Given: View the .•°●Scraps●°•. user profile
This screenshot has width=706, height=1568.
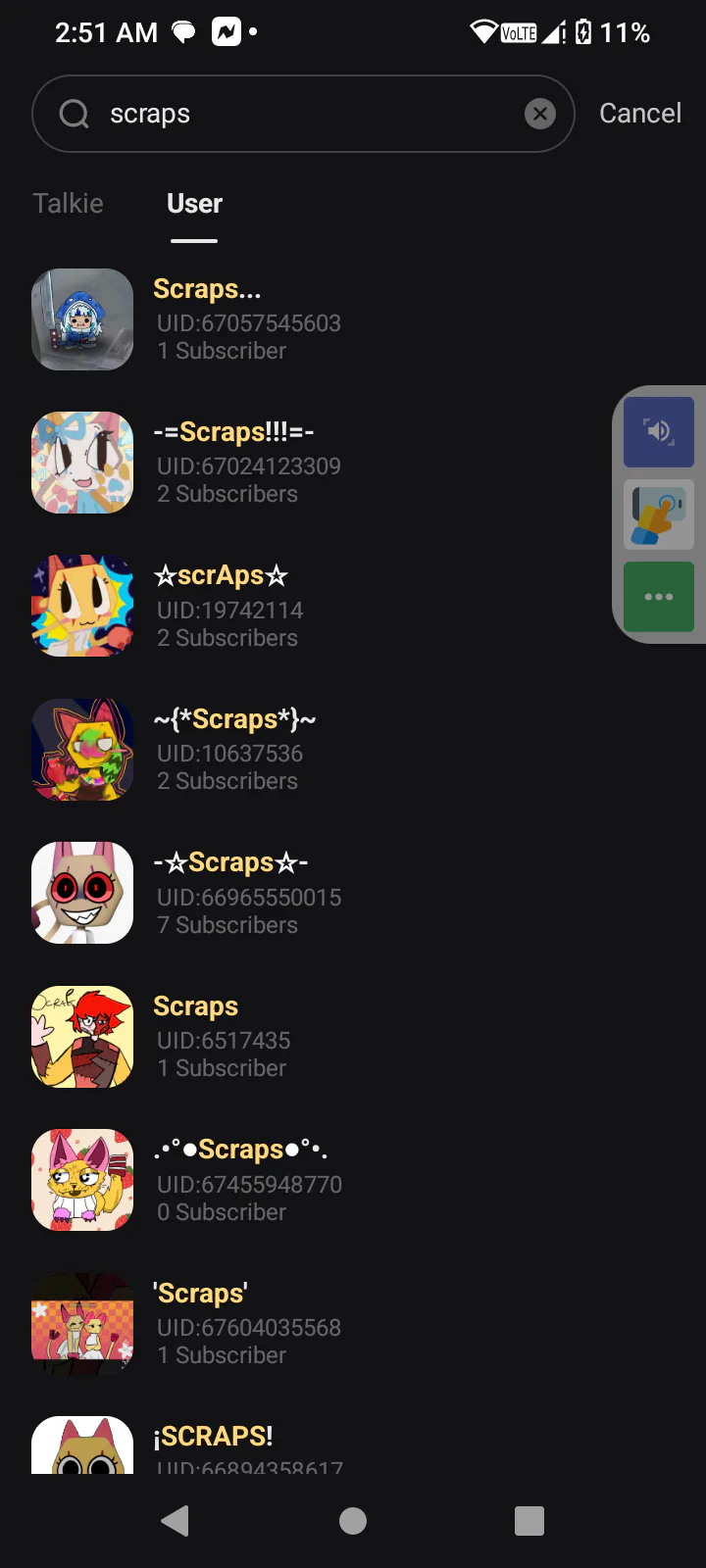Looking at the screenshot, I should point(245,1180).
